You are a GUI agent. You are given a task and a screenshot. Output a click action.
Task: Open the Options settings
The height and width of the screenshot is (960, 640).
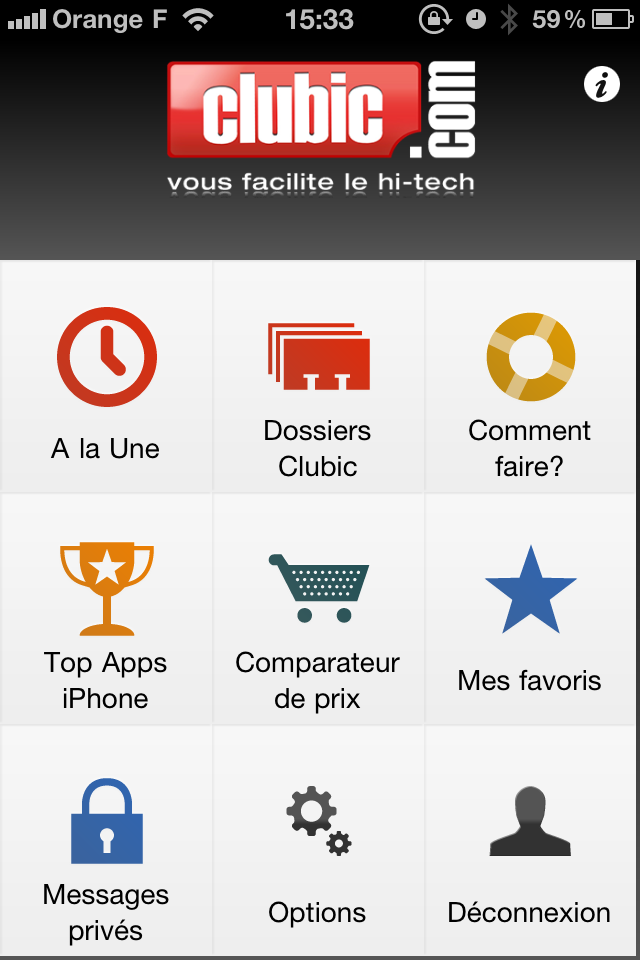[318, 842]
